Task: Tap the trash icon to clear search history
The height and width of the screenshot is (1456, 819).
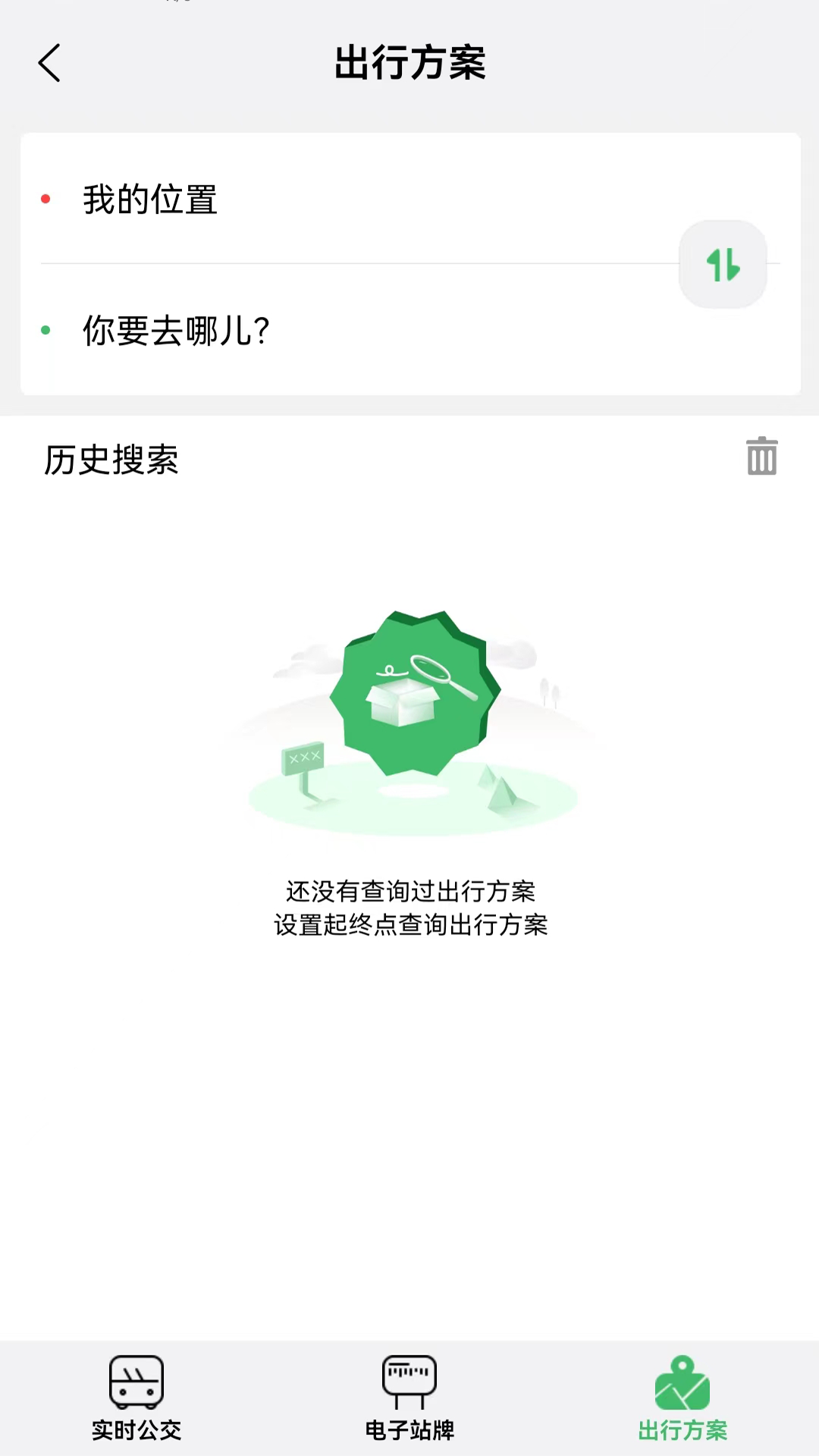Action: click(761, 457)
